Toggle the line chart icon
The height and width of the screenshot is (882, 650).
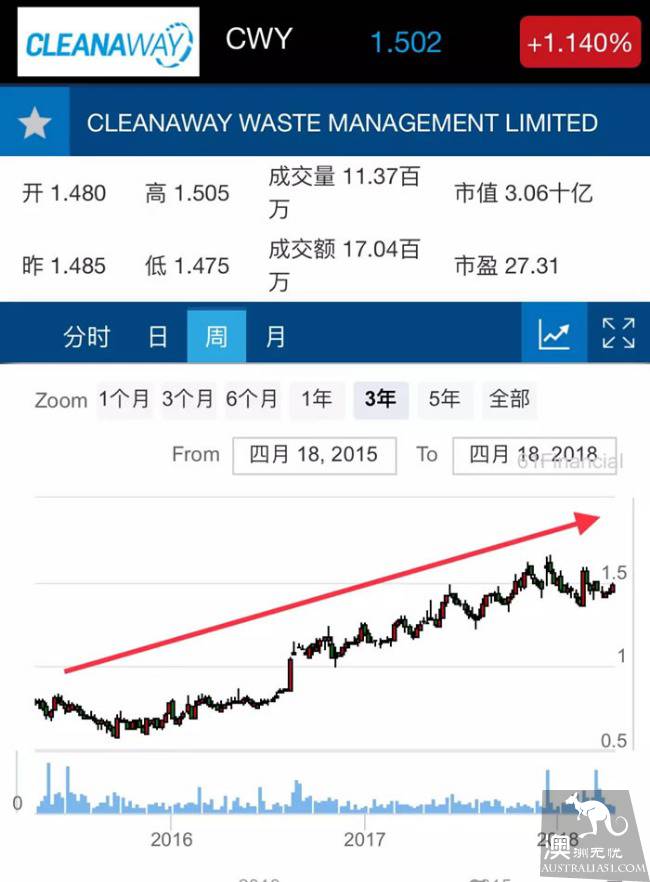(x=554, y=335)
